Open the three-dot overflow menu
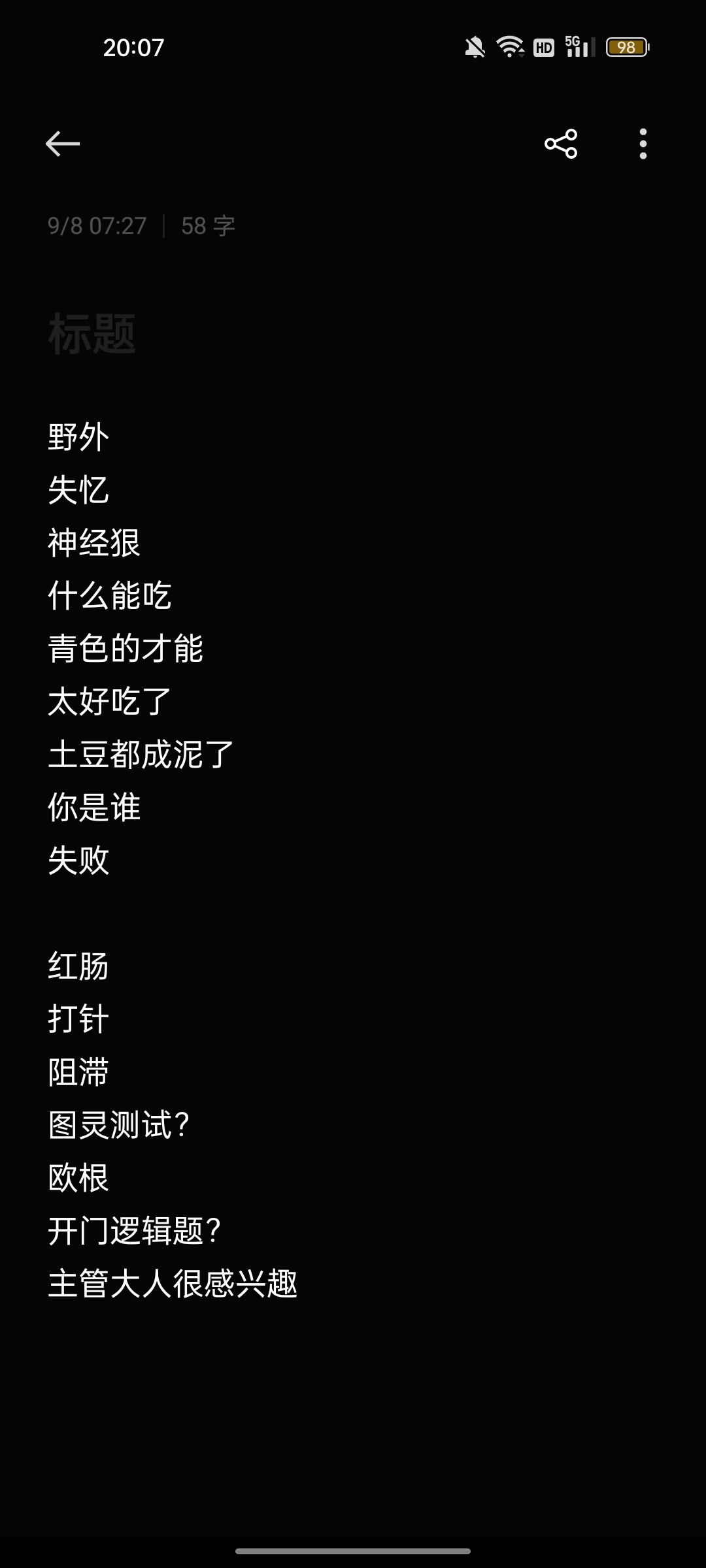The height and width of the screenshot is (1568, 706). tap(643, 144)
